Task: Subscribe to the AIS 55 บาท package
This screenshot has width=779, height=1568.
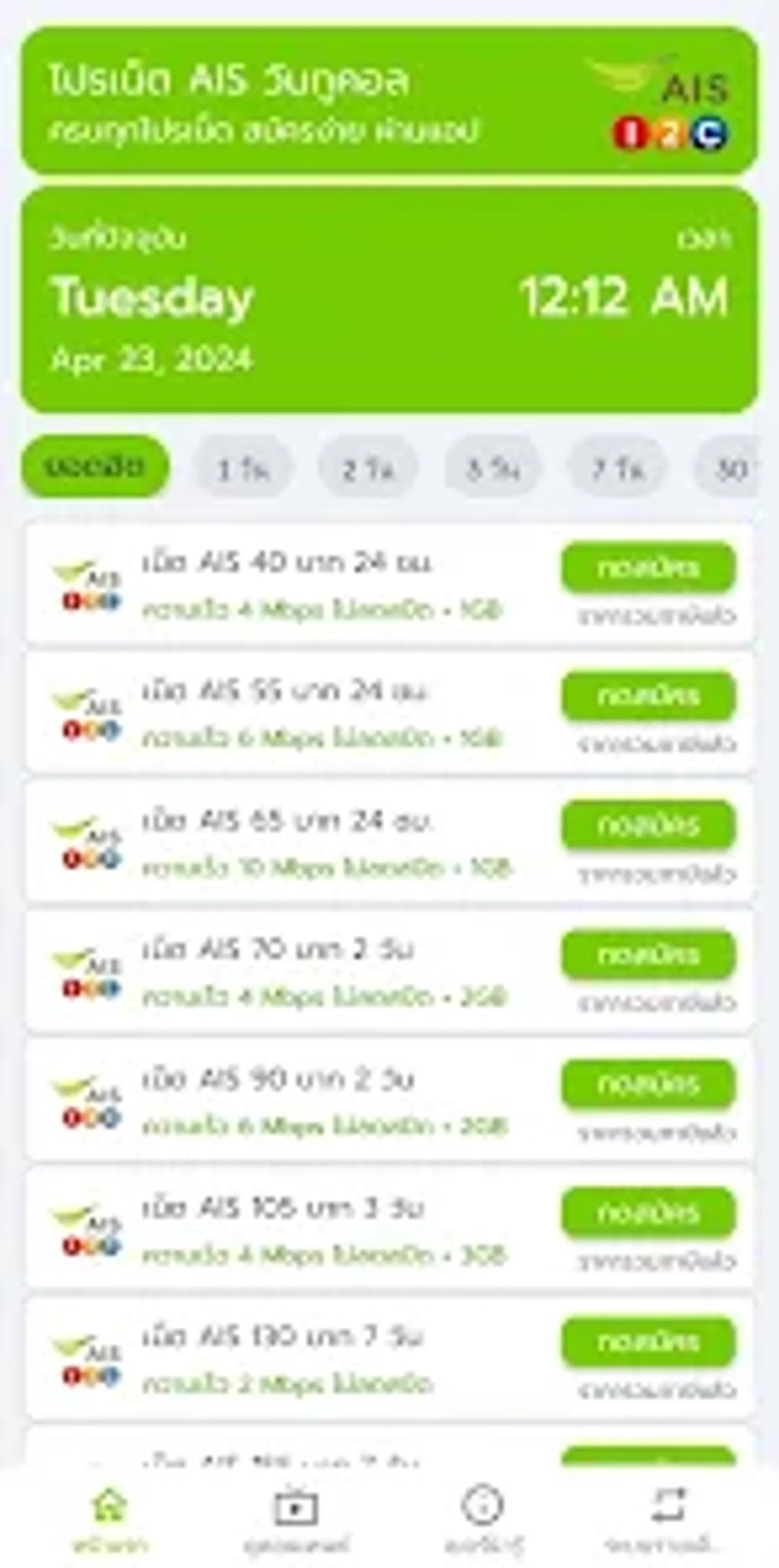Action: [x=648, y=696]
